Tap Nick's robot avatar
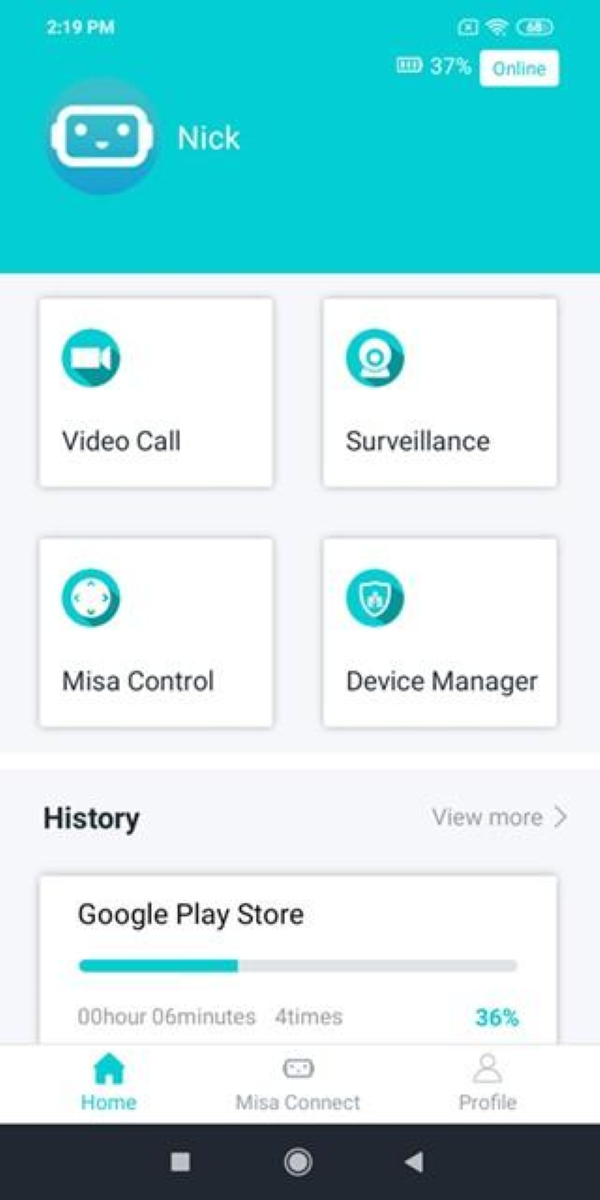Image resolution: width=600 pixels, height=1200 pixels. pos(101,136)
